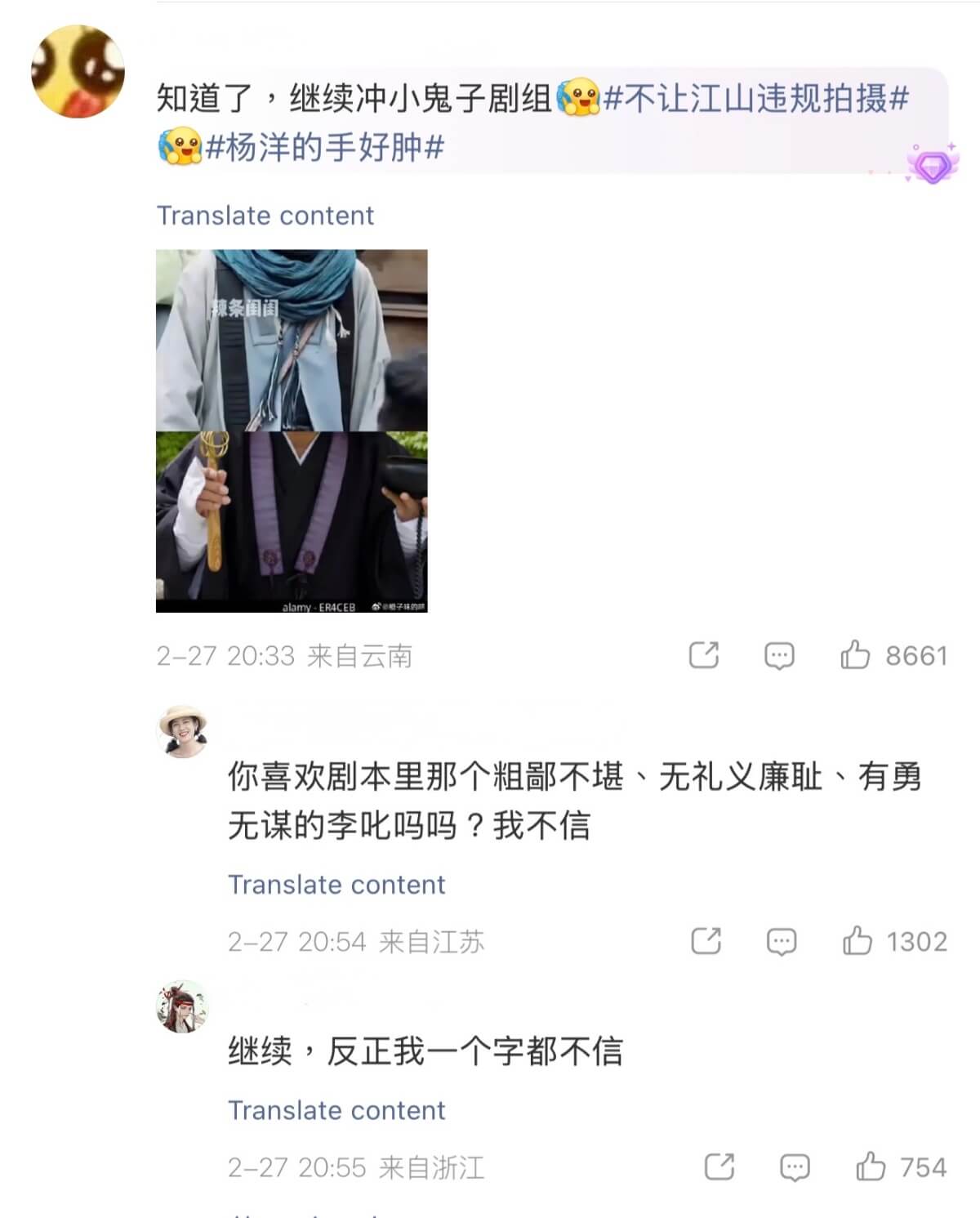Like the reply with 754 likes

click(871, 1167)
